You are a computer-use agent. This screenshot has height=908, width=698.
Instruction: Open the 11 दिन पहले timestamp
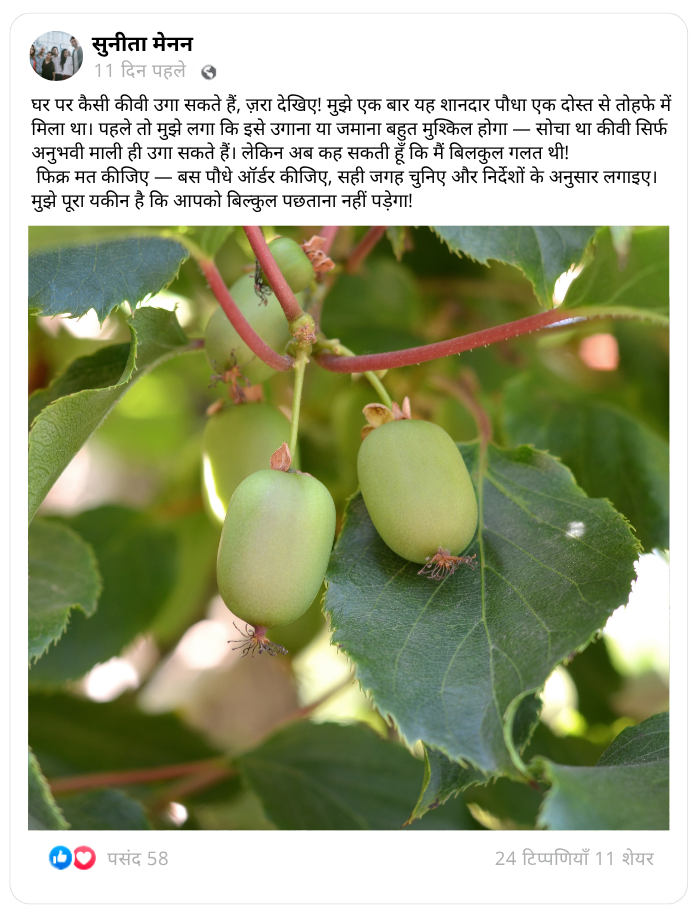pyautogui.click(x=140, y=71)
